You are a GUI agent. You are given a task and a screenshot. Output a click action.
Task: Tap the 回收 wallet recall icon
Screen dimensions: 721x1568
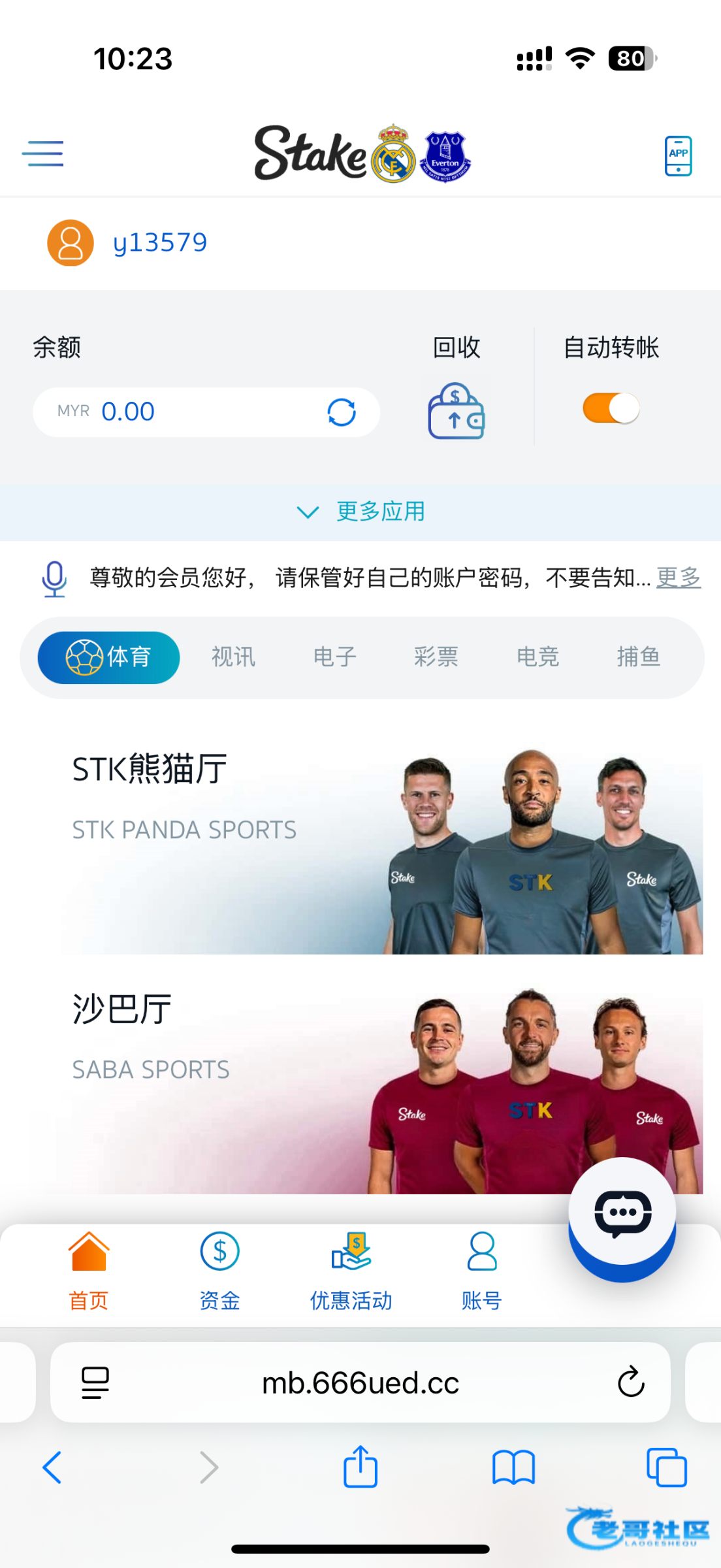coord(456,412)
